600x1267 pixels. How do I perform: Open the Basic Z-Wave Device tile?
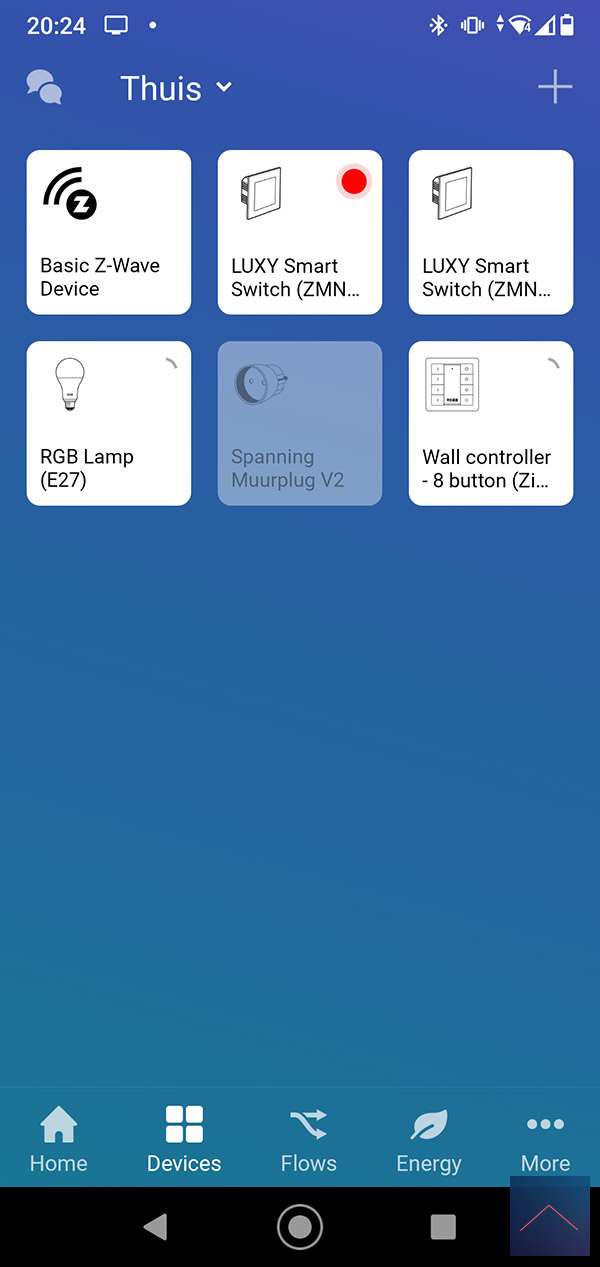[x=108, y=232]
